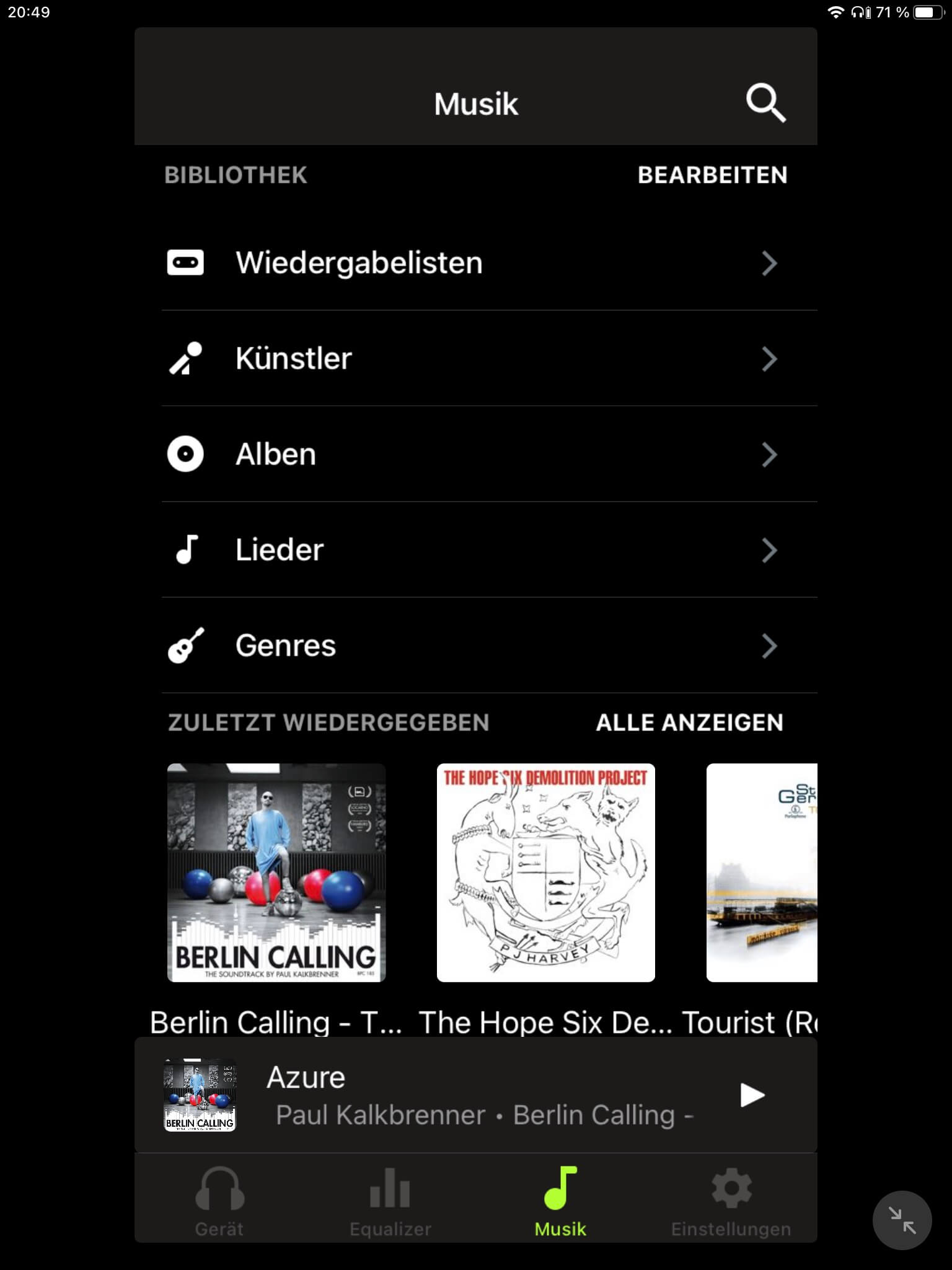The height and width of the screenshot is (1270, 952).
Task: Switch to the Gerät tab
Action: 219,1201
